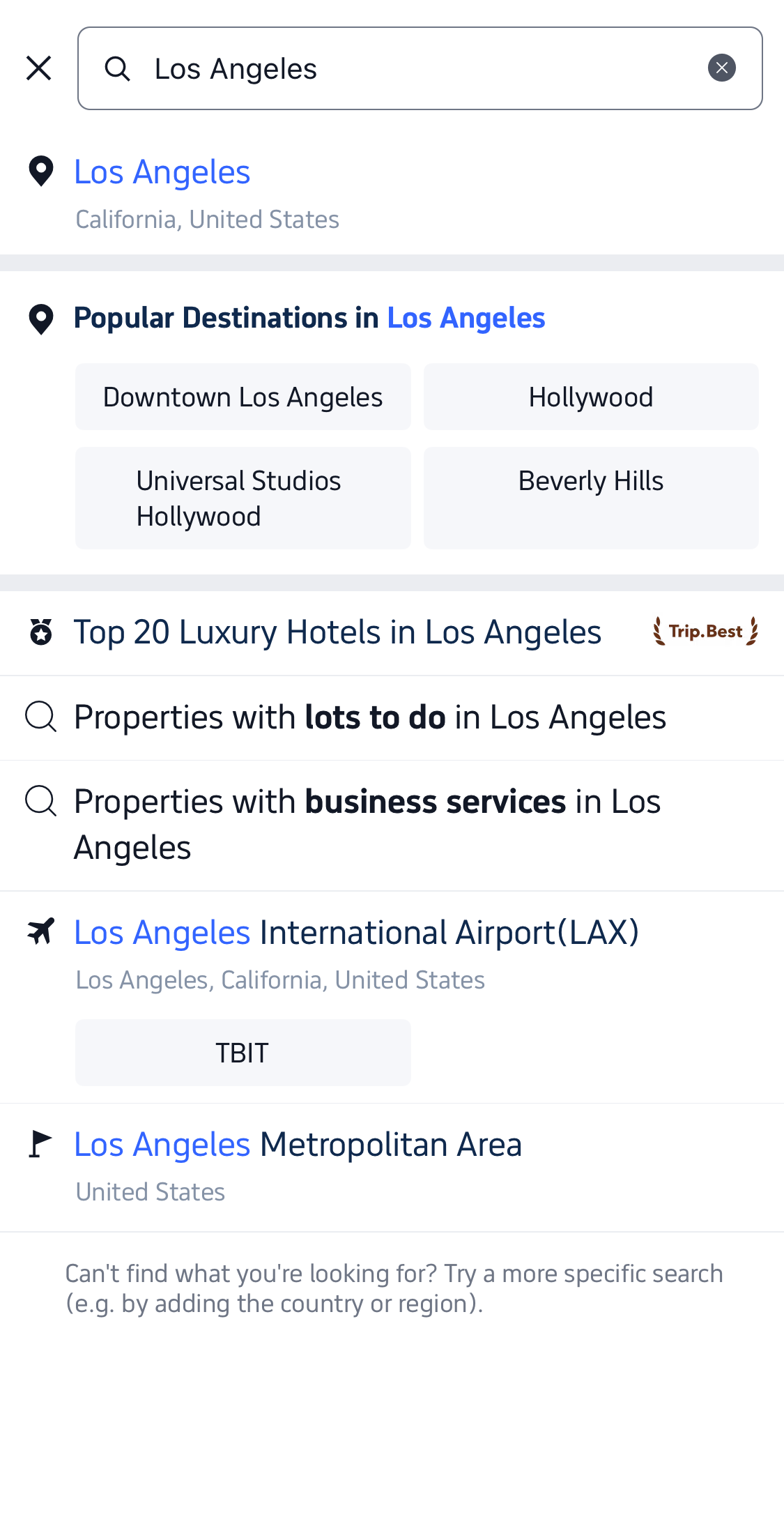
Task: Click inside the Los Angeles search field
Action: point(418,68)
